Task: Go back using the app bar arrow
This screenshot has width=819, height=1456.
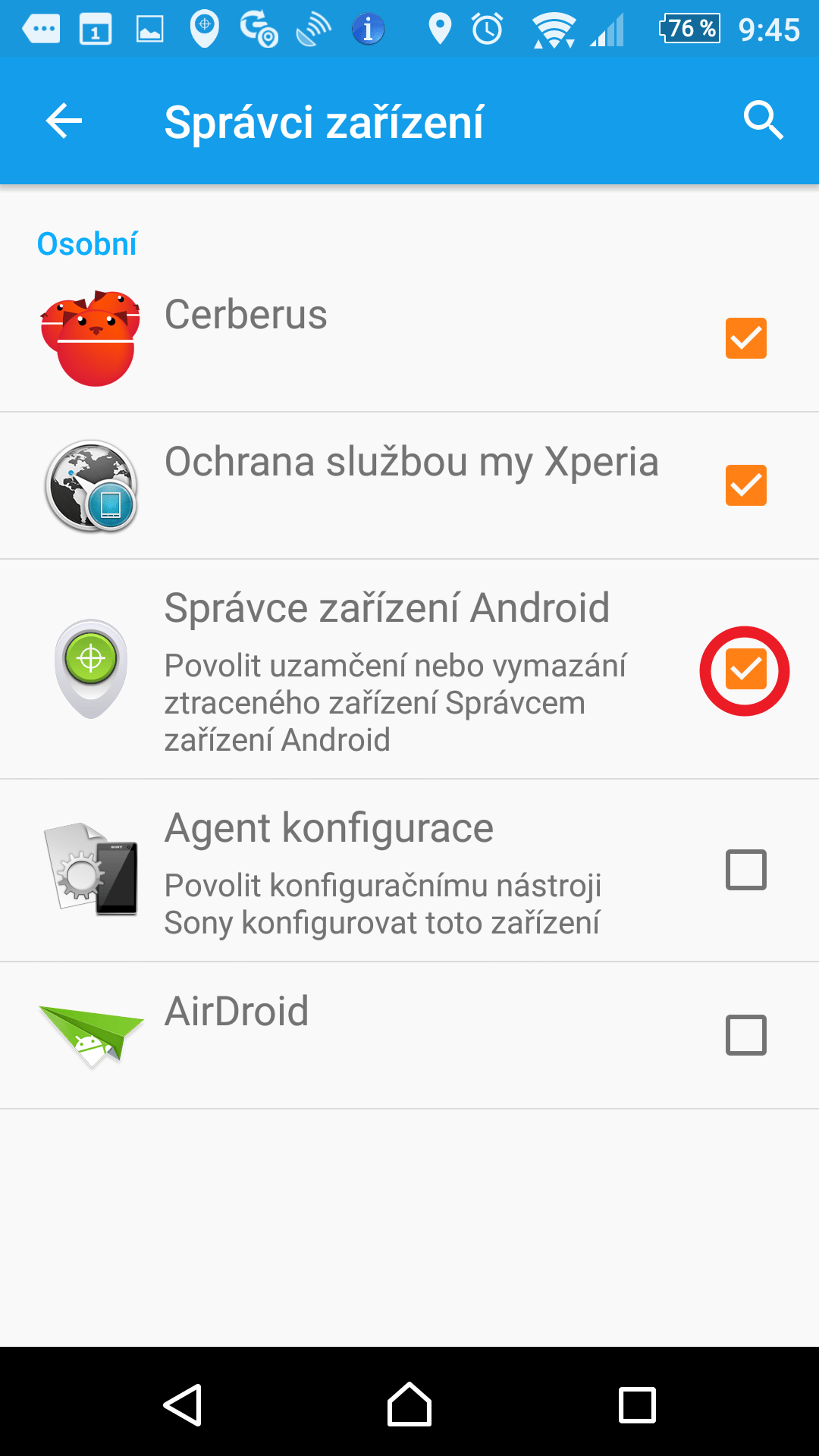Action: 64,121
